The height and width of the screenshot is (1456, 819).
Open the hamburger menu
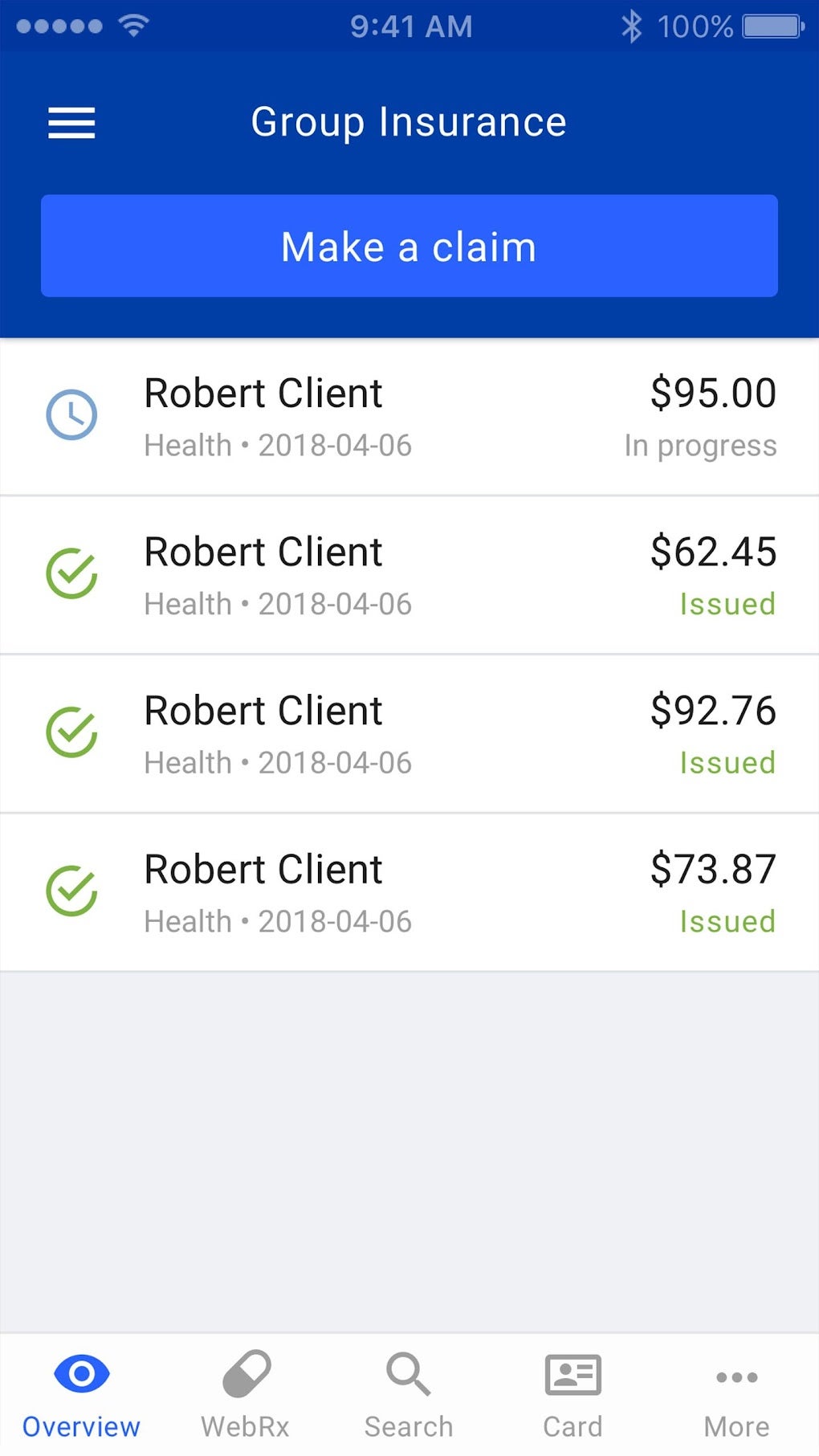pyautogui.click(x=71, y=124)
